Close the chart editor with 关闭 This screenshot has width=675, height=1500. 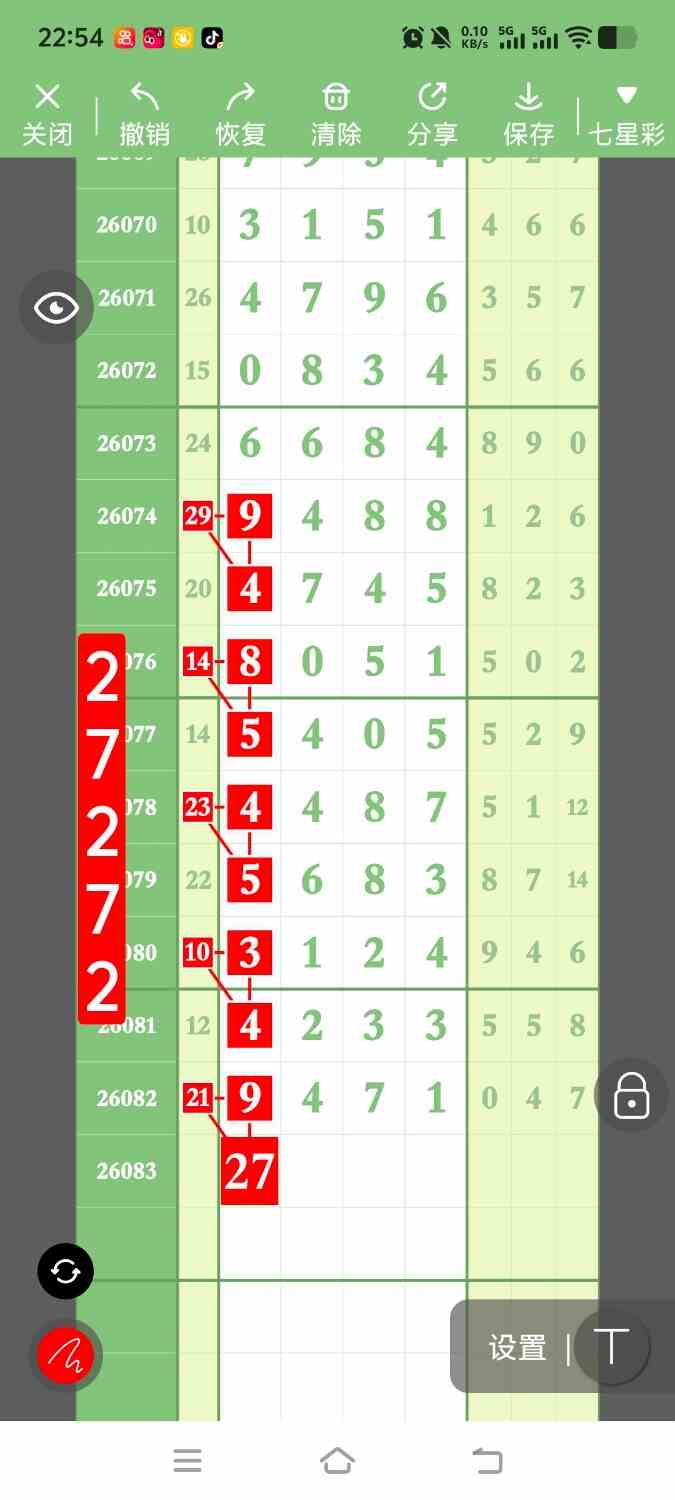pos(47,115)
